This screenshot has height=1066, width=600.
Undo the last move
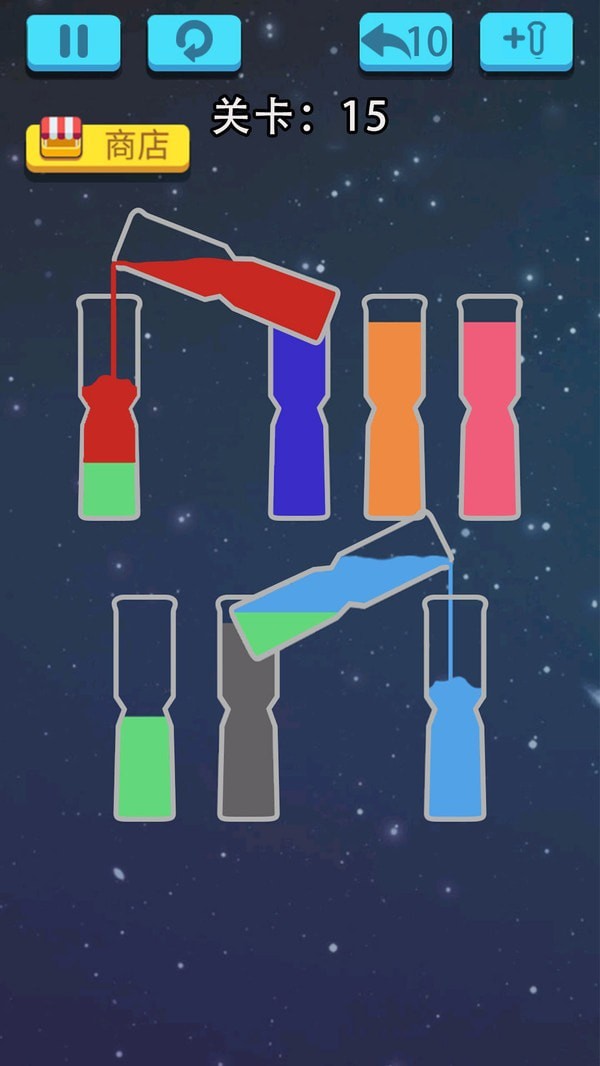coord(406,42)
